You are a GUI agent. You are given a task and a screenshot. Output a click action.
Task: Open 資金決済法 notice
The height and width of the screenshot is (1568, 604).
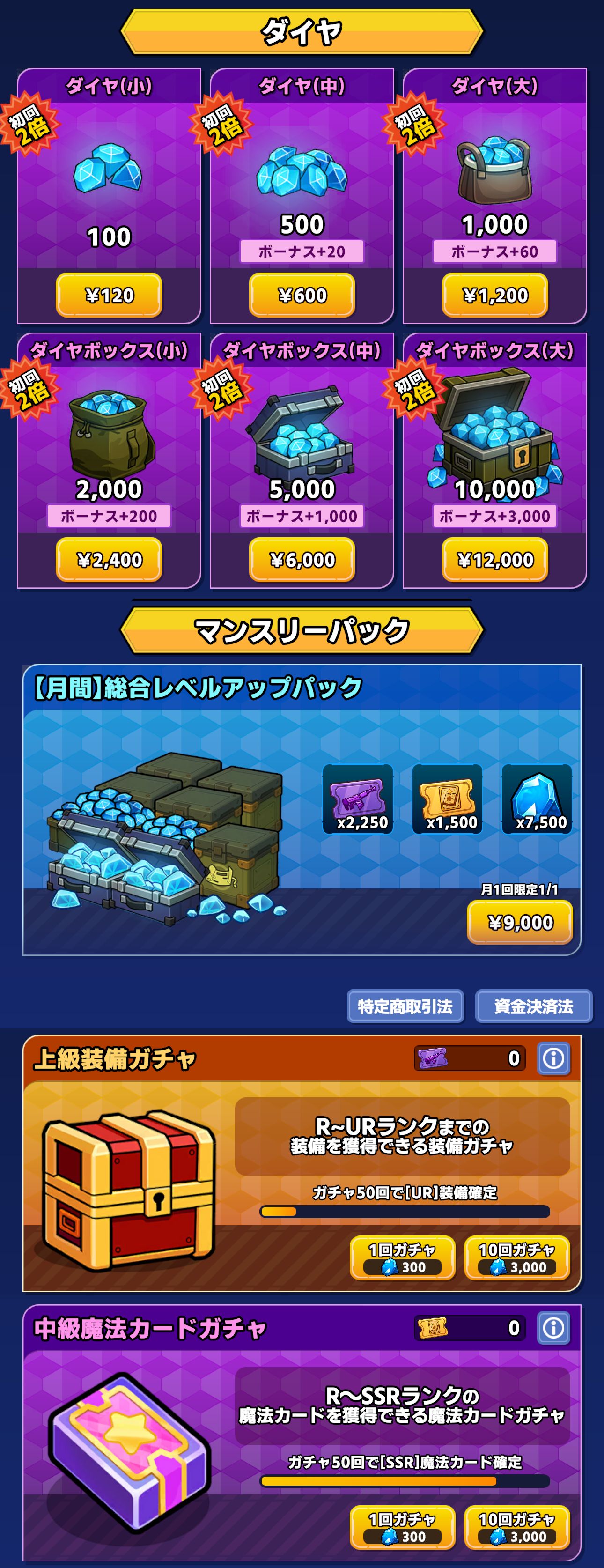pos(533,1006)
